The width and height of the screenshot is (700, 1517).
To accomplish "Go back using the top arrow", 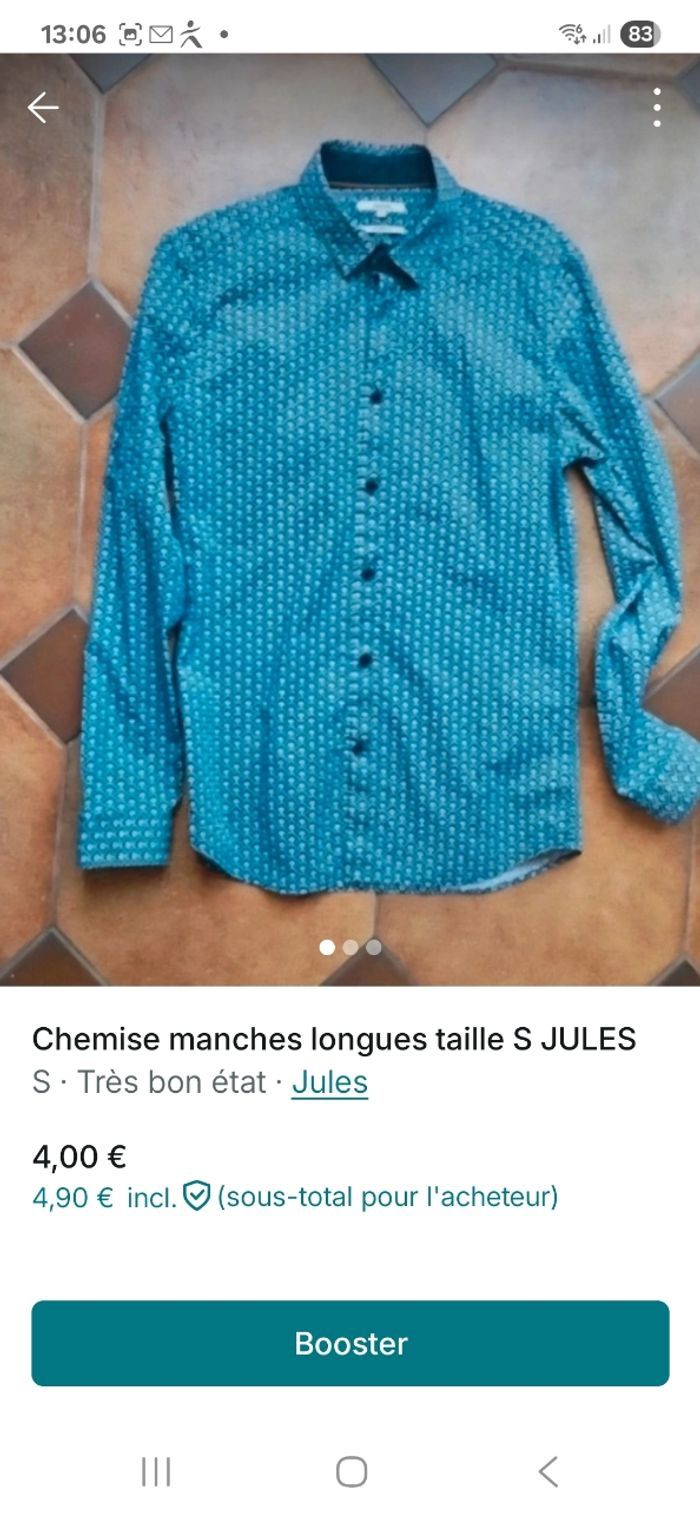I will point(43,107).
